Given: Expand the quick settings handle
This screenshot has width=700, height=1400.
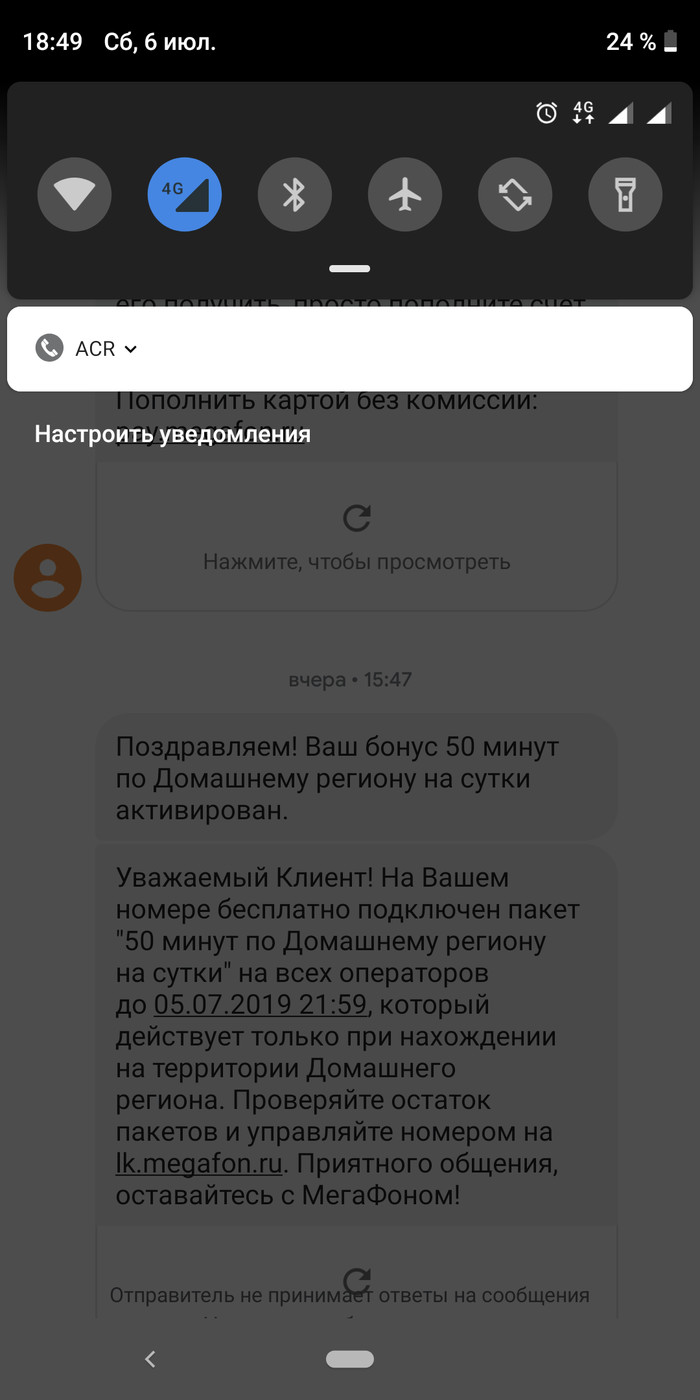Looking at the screenshot, I should click(x=350, y=269).
